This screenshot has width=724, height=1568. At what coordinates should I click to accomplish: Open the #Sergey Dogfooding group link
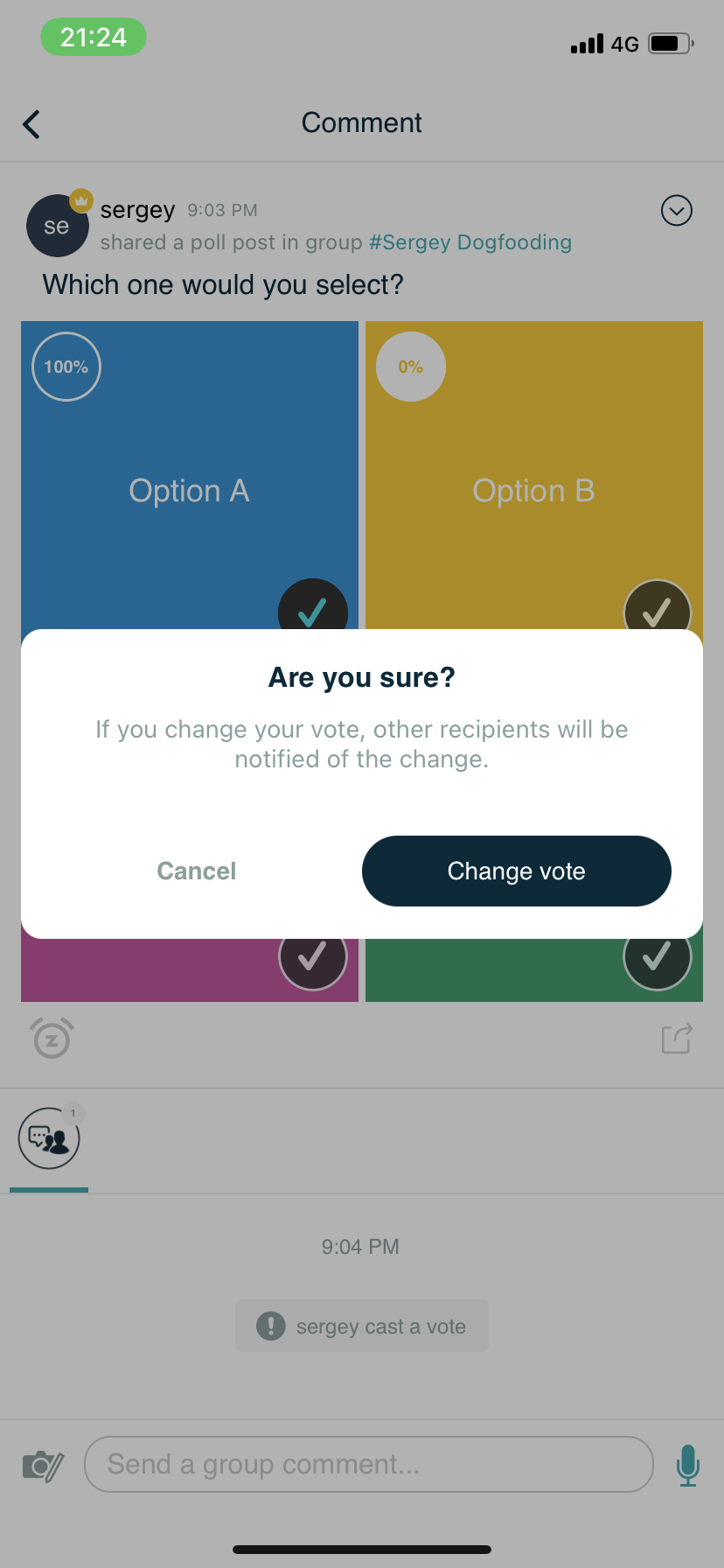pyautogui.click(x=470, y=242)
